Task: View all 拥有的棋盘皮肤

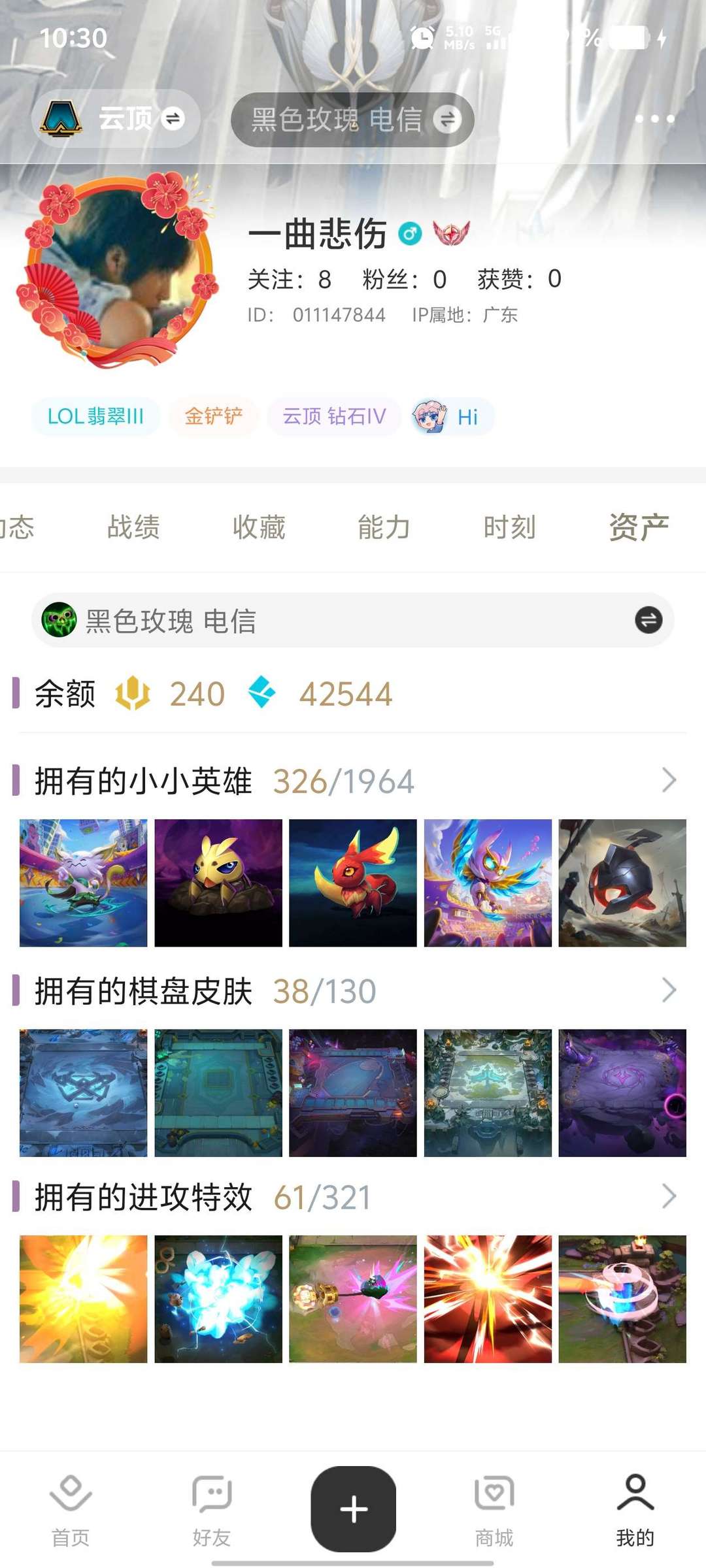Action: coord(353,991)
